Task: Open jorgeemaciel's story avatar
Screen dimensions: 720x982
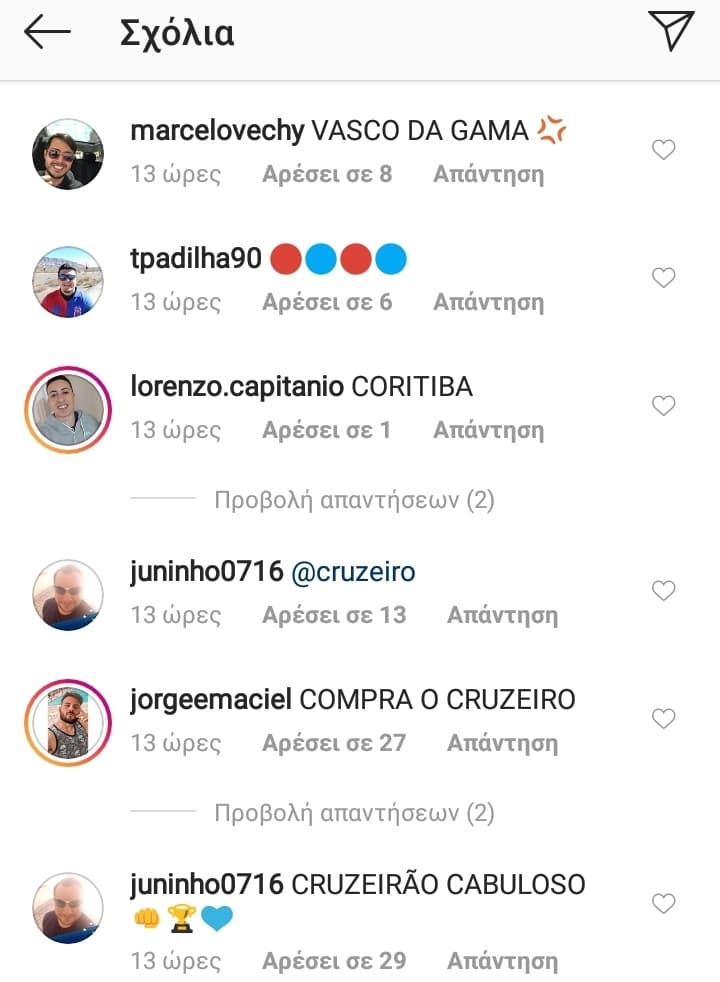Action: [x=68, y=723]
